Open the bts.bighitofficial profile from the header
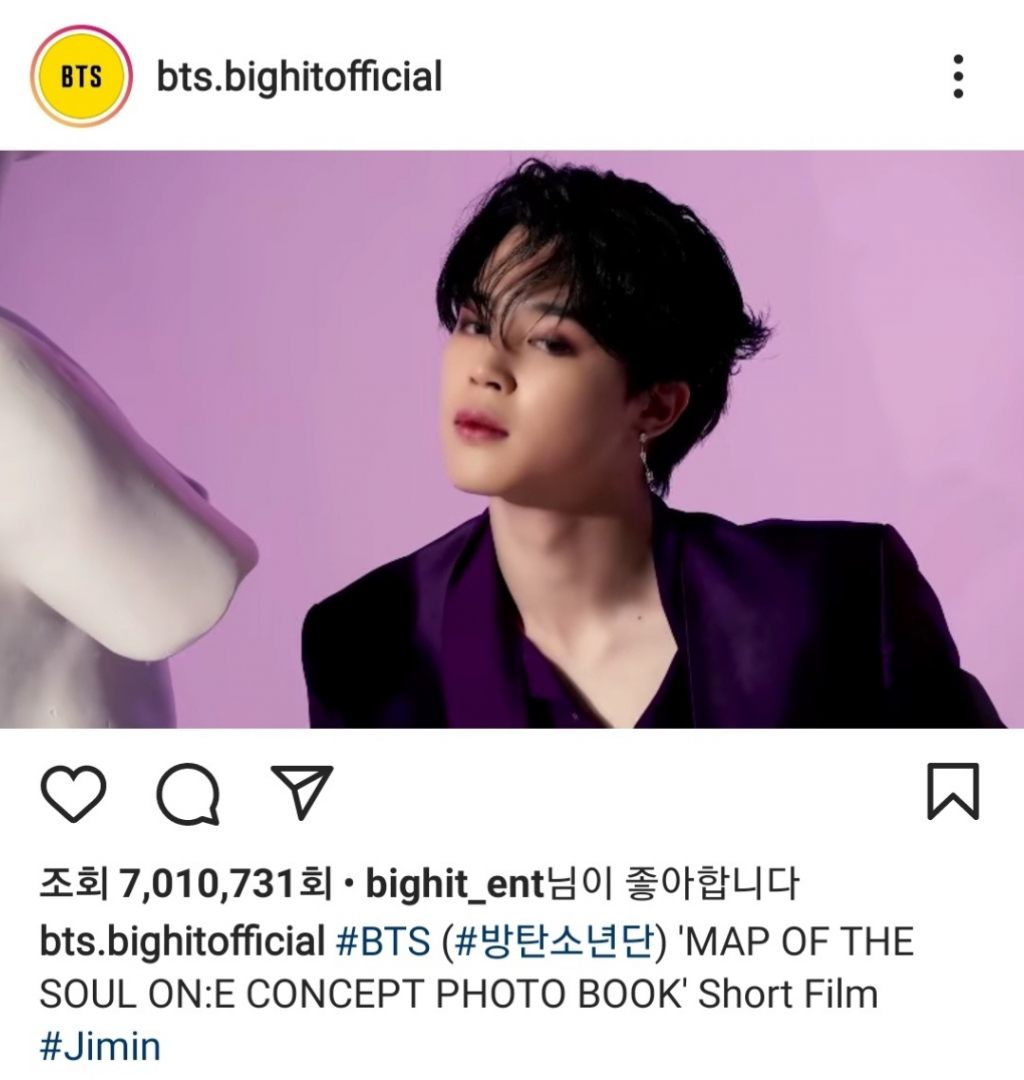 point(298,77)
